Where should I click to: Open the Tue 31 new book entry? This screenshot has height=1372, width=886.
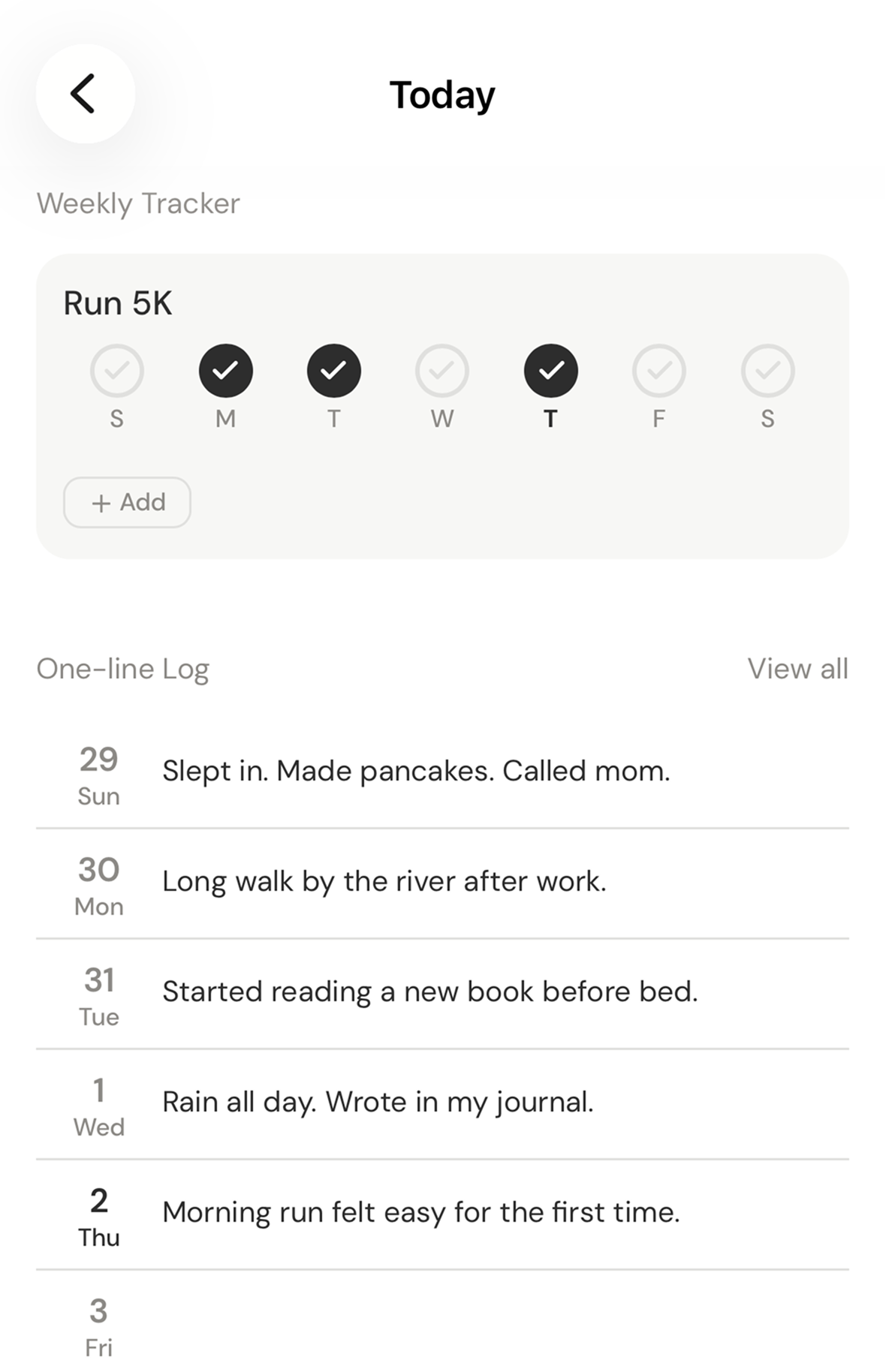coord(429,994)
